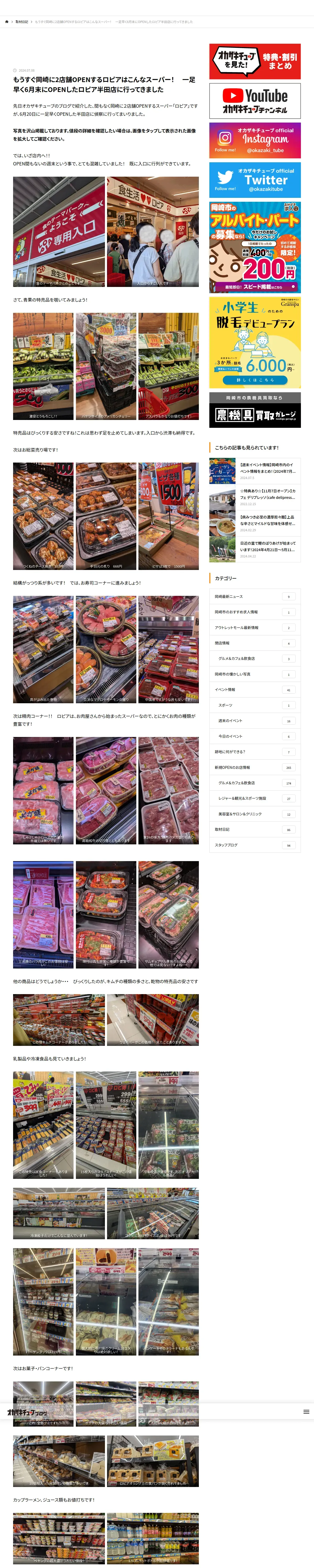Open the 農機具買取ガレージ banner
The width and height of the screenshot is (314, 1568).
coord(255,410)
